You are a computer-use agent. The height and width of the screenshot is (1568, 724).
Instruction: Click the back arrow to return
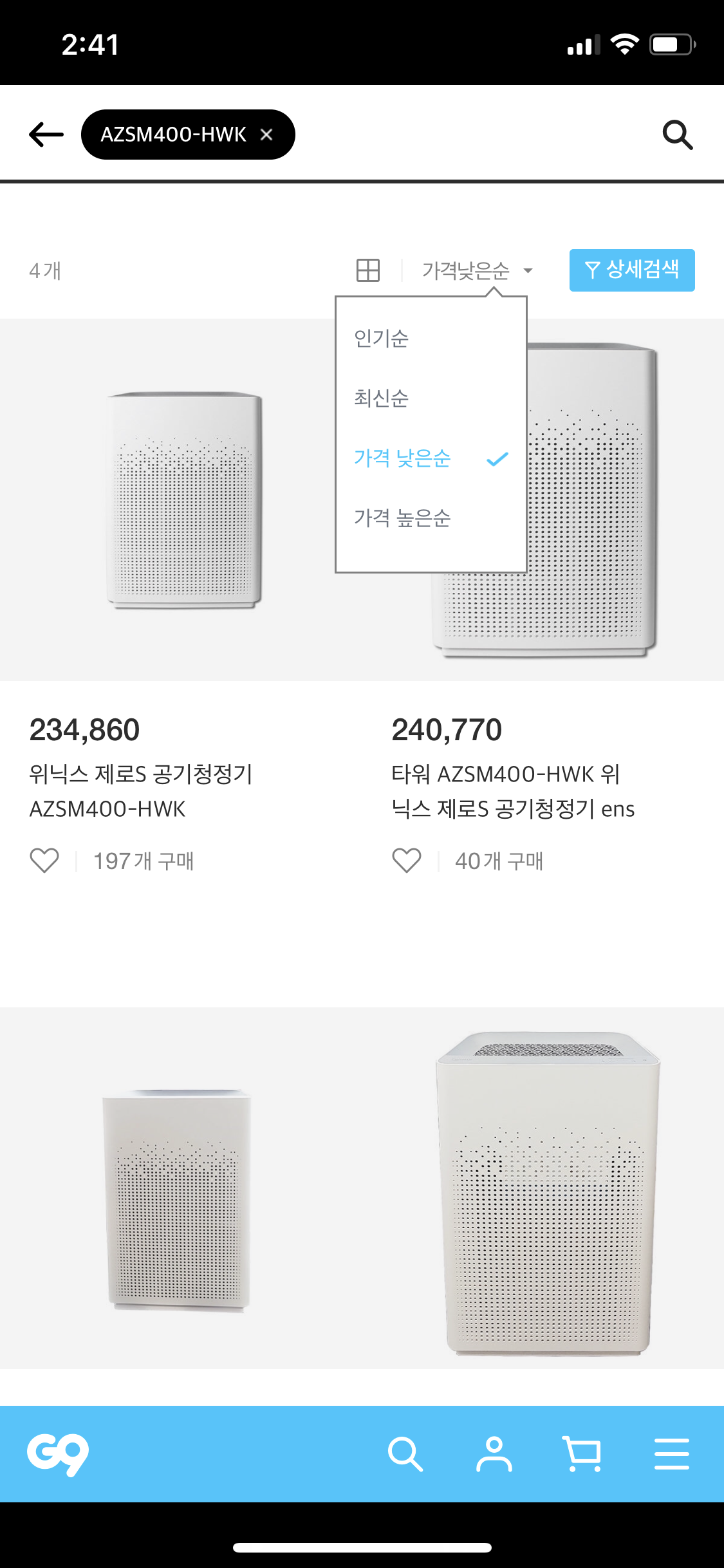(44, 133)
